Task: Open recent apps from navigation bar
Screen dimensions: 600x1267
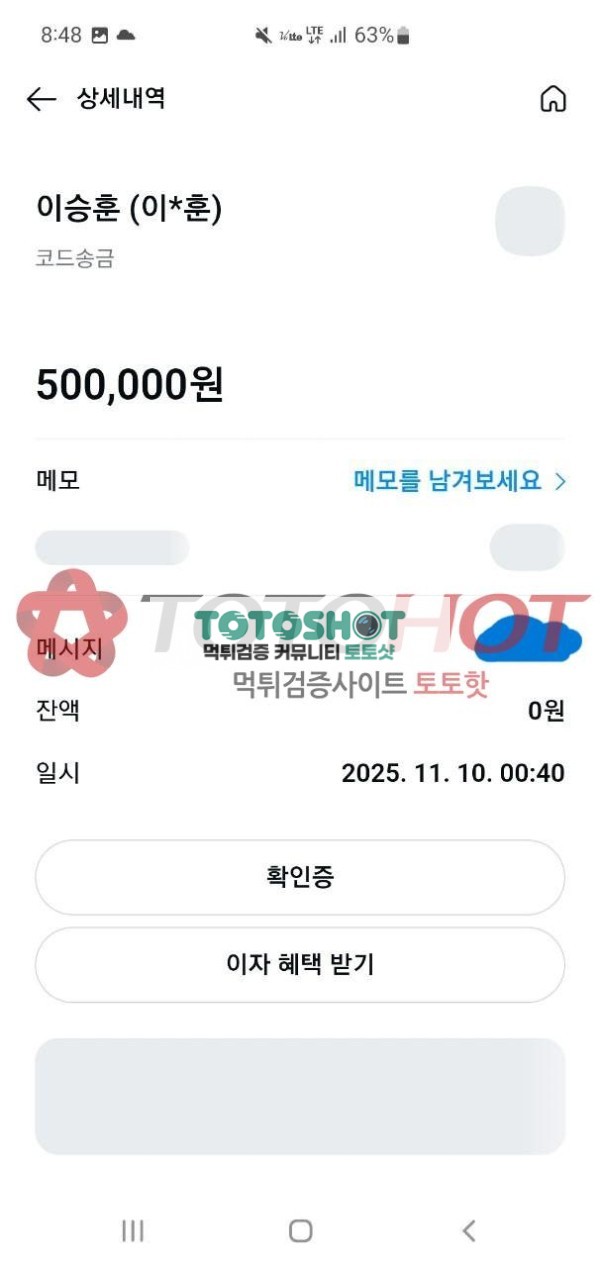Action: (x=132, y=1230)
